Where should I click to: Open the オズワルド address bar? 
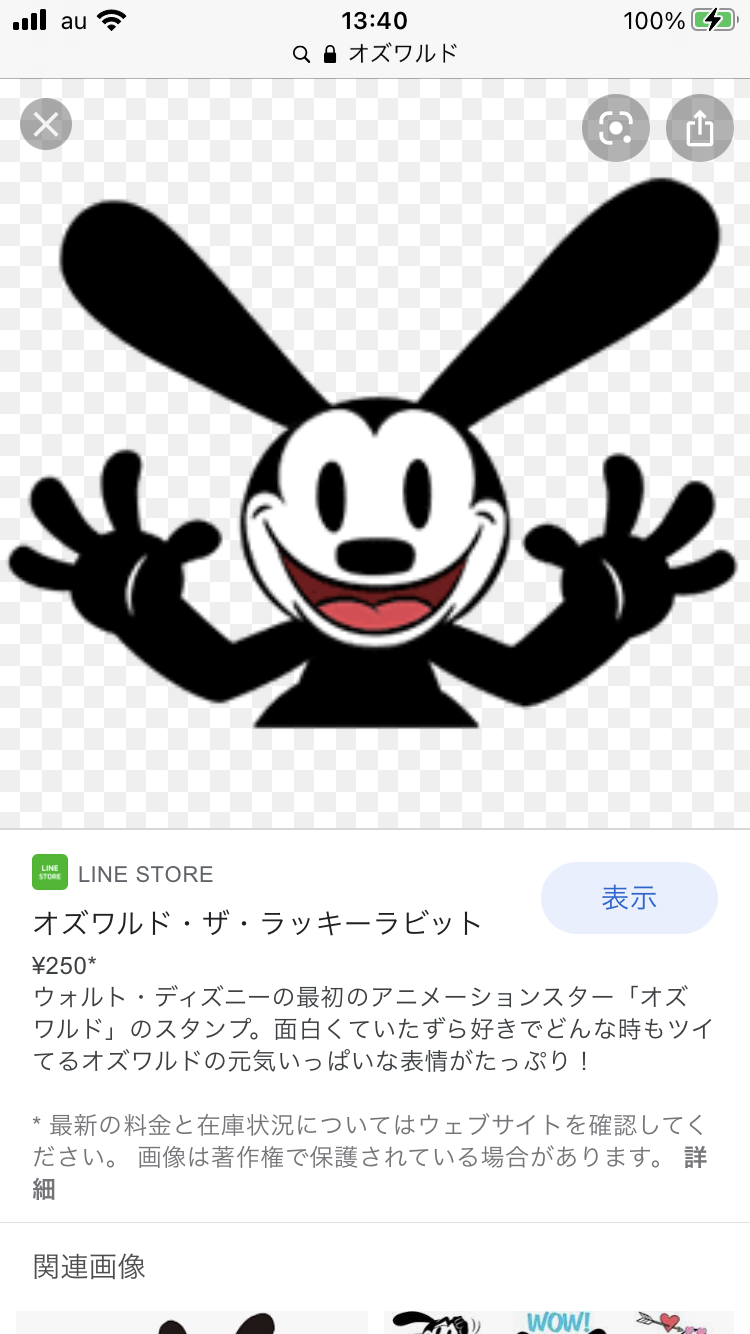click(x=375, y=53)
